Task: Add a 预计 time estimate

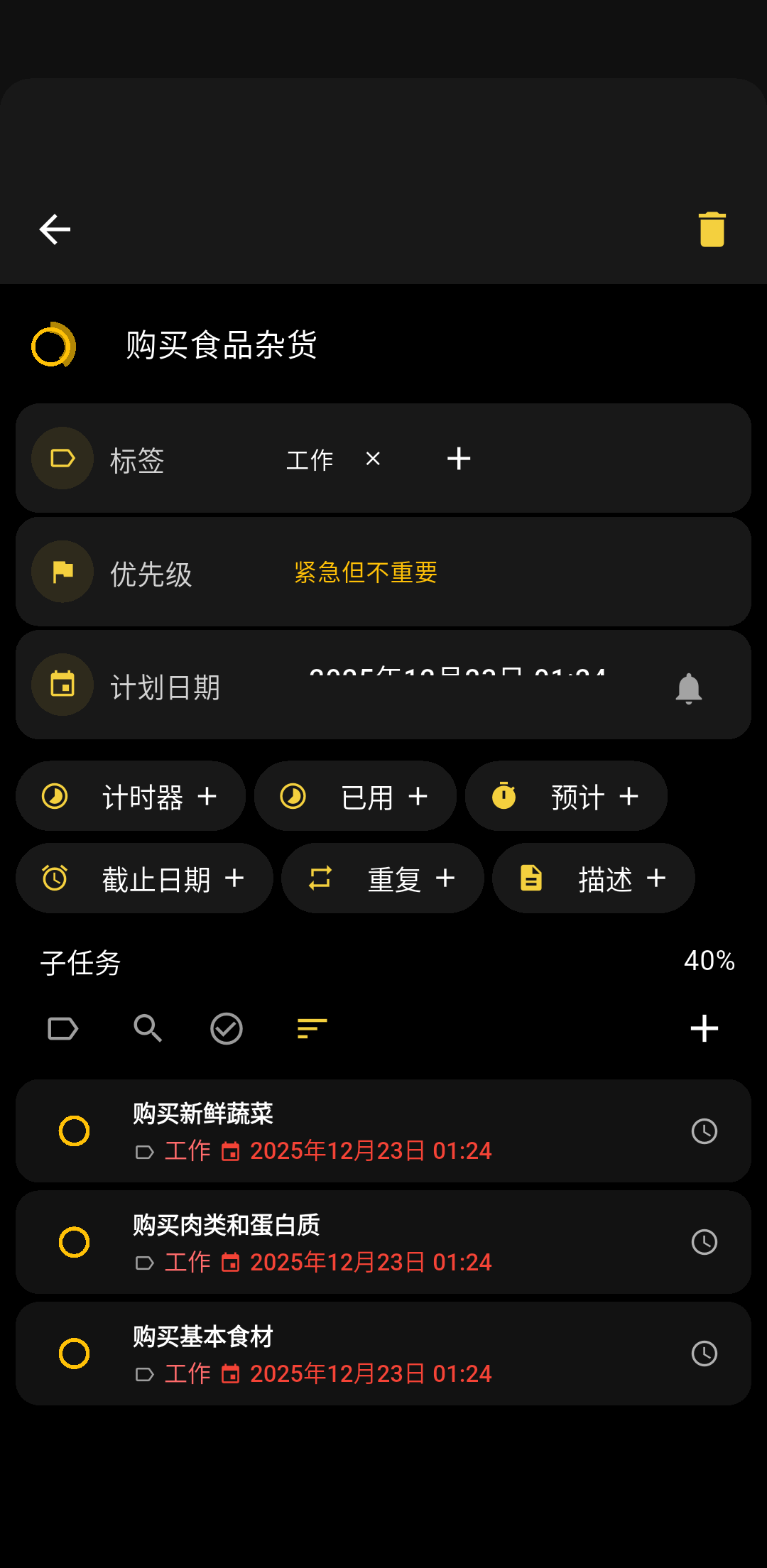Action: point(566,796)
